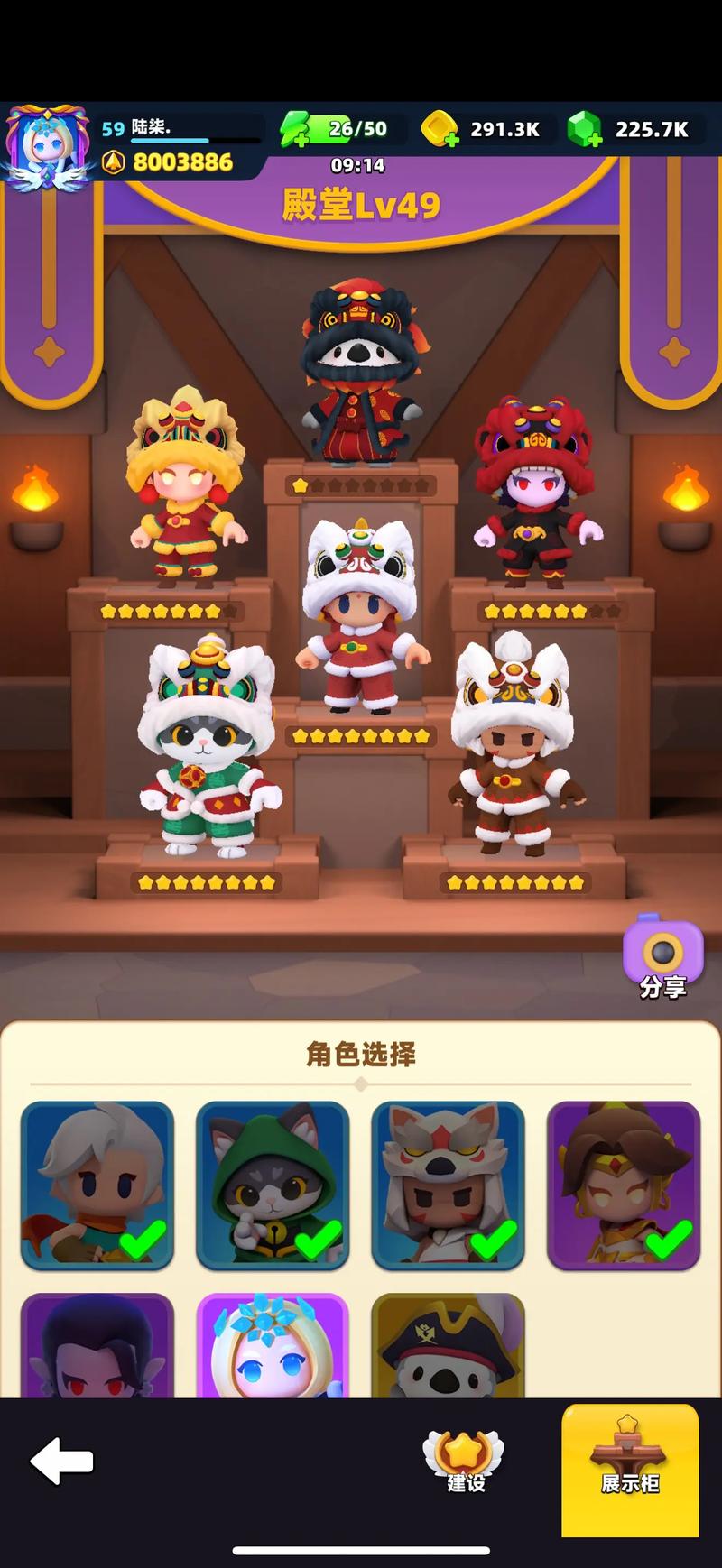This screenshot has width=722, height=1568.
Task: Go back with the white arrow
Action: pos(62,1462)
